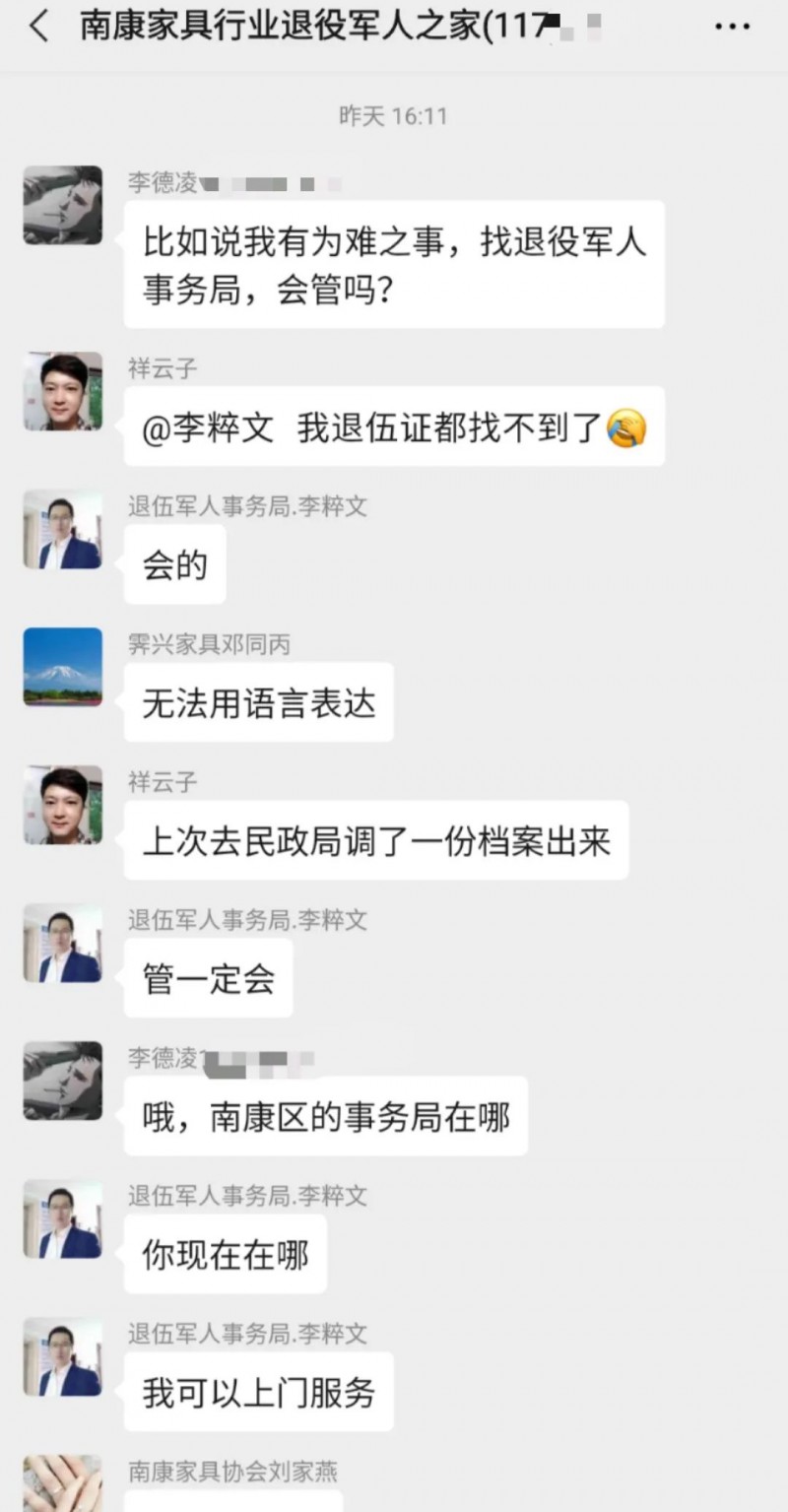
Task: Open 祥云子's profile by tapping their avatar
Action: tap(61, 390)
